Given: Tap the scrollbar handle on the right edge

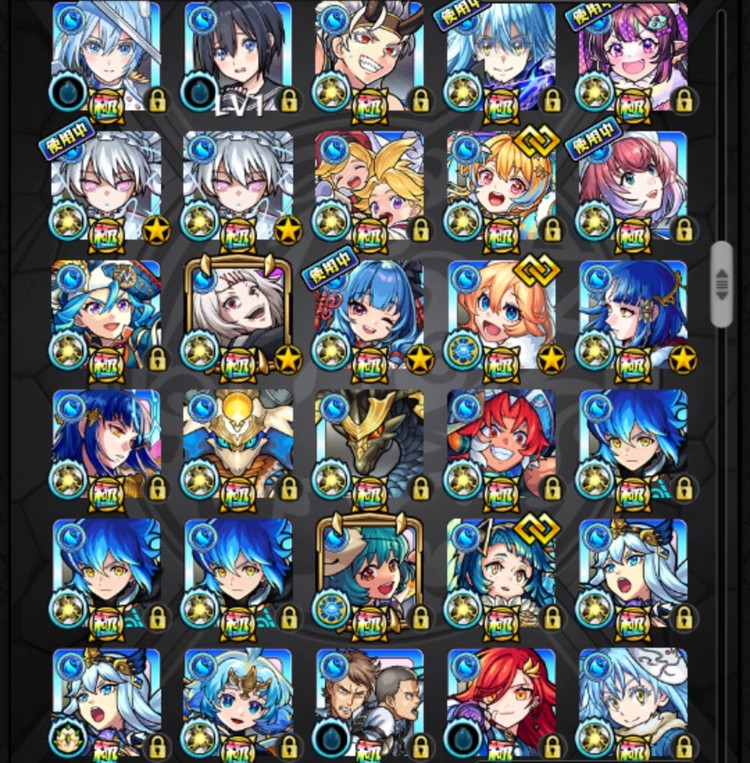Looking at the screenshot, I should coord(721,285).
